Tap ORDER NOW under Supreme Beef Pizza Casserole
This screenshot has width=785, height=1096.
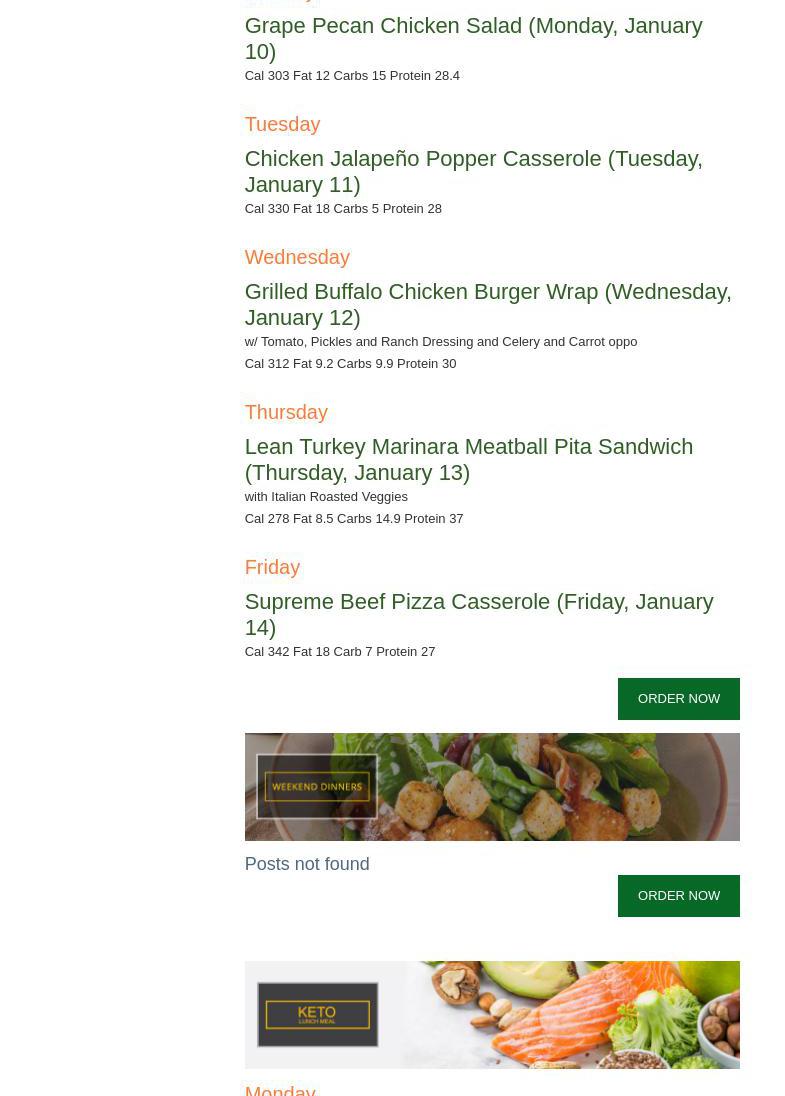click(678, 699)
